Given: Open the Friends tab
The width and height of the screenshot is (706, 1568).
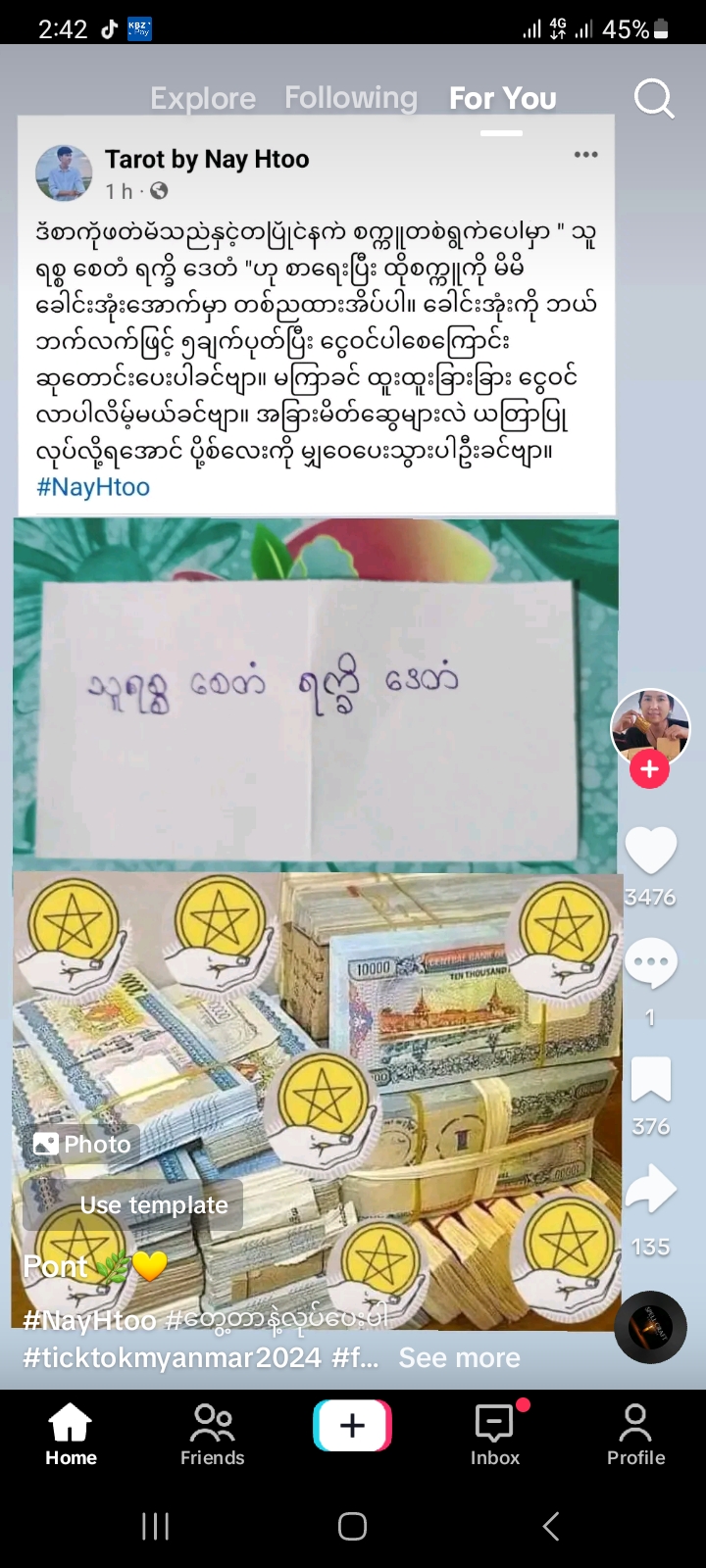Looking at the screenshot, I should tap(212, 1434).
